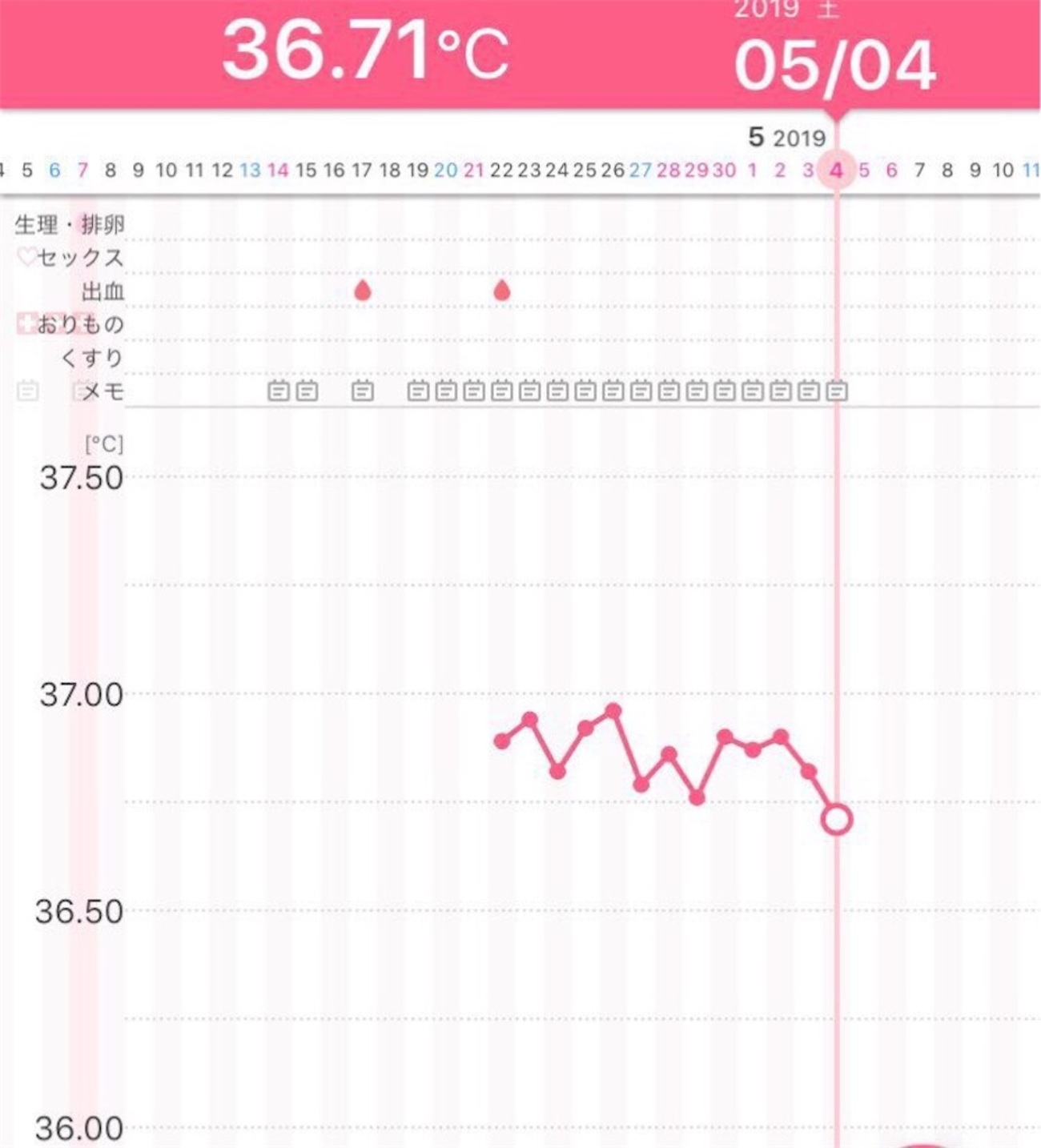1041x1148 pixels.
Task: Tap the bleeding drop on April 17
Action: point(363,290)
